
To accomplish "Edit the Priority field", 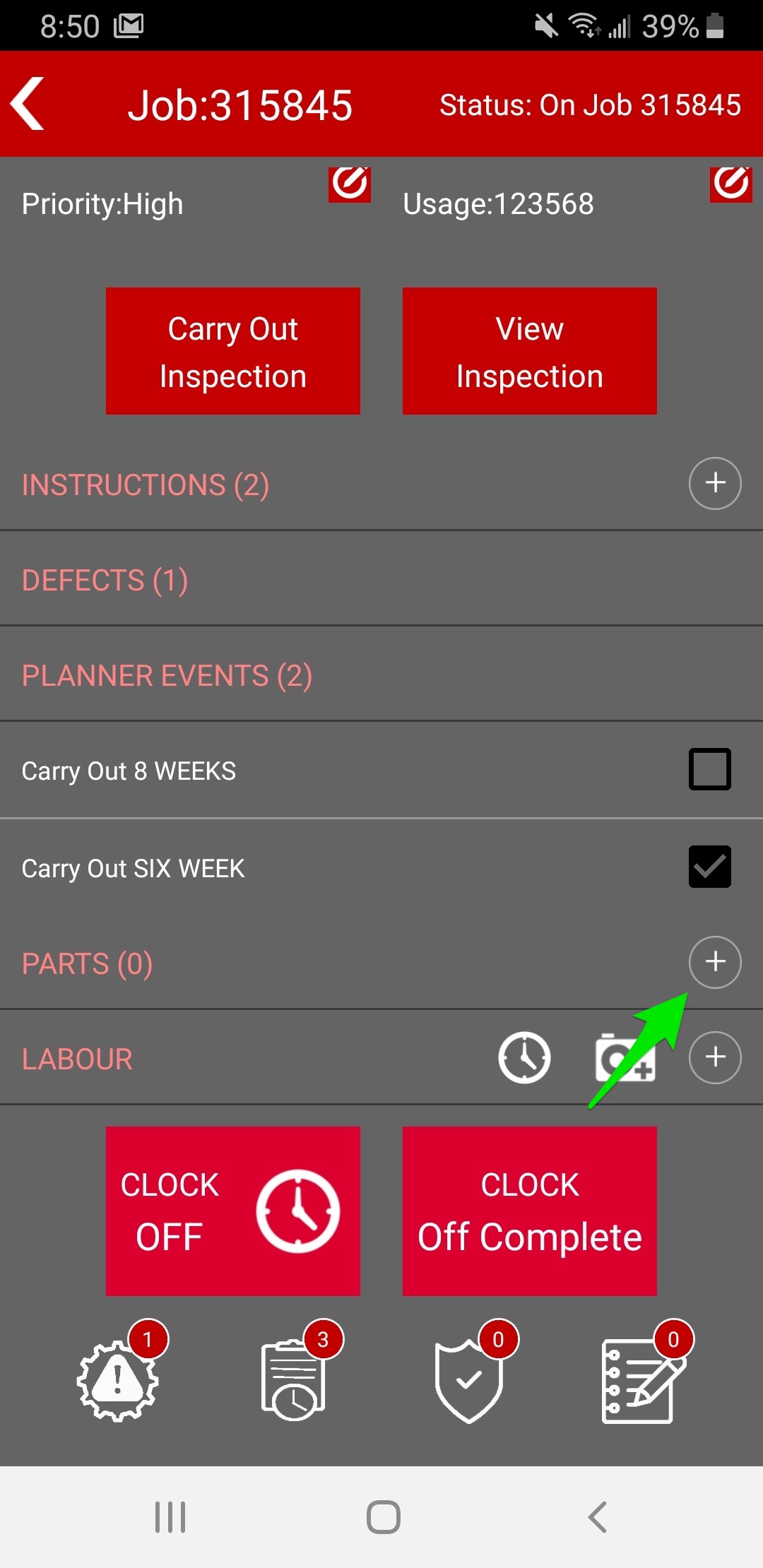I will click(350, 184).
